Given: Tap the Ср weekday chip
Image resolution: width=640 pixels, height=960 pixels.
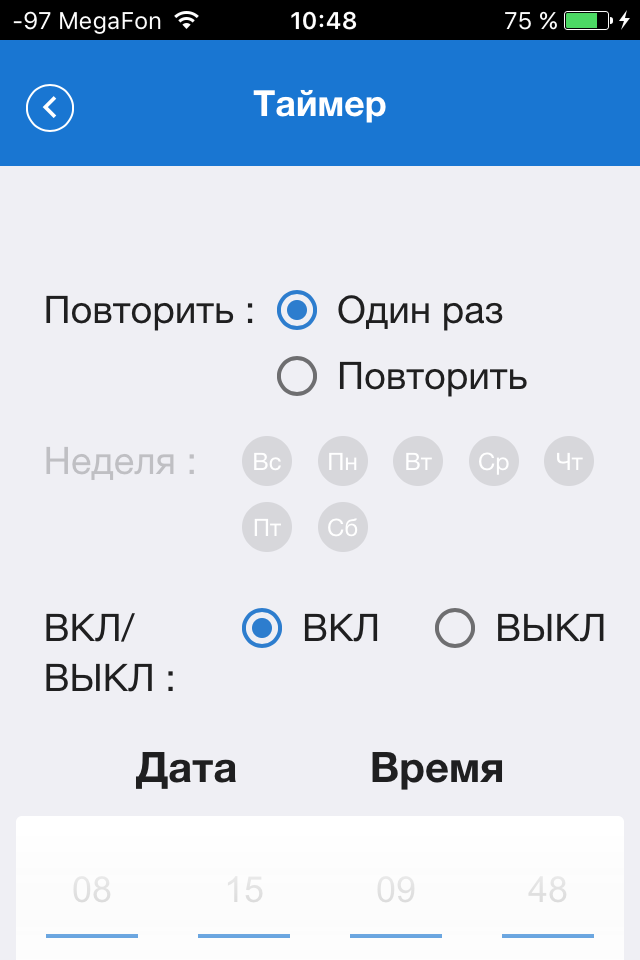Looking at the screenshot, I should point(494,461).
